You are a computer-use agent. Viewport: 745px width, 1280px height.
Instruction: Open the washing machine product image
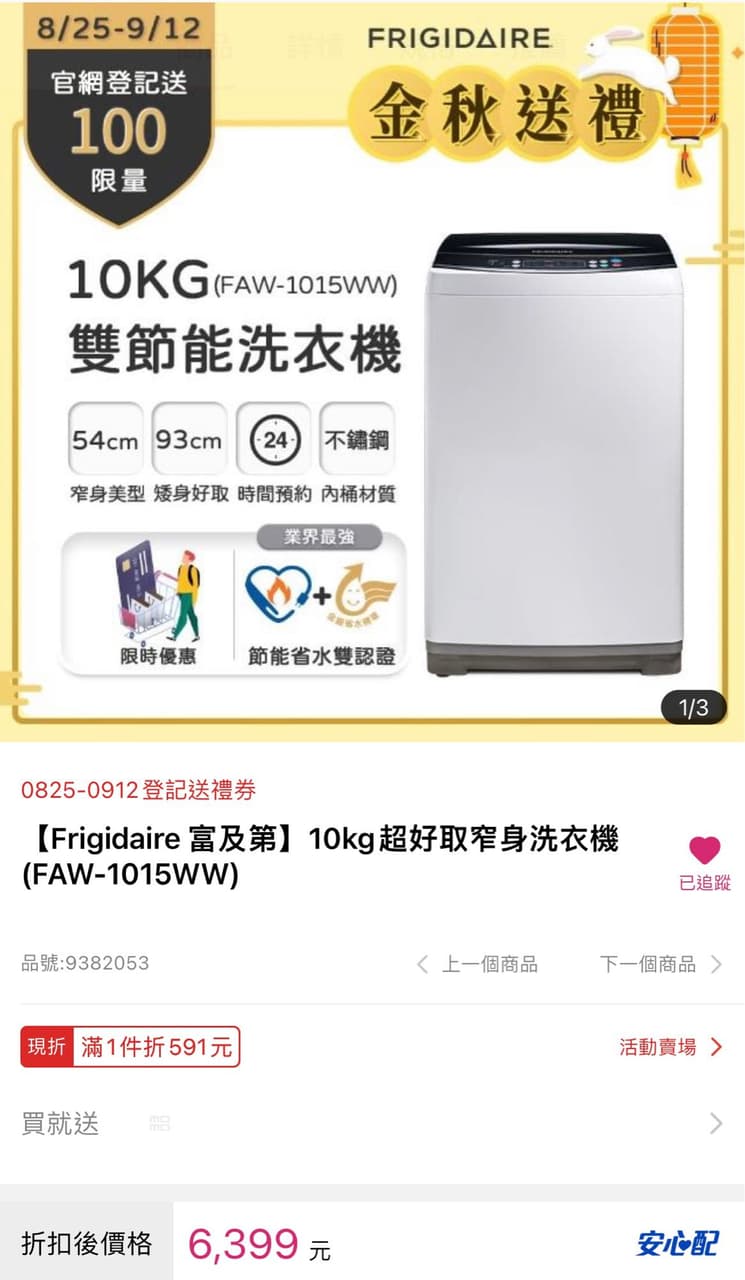372,370
